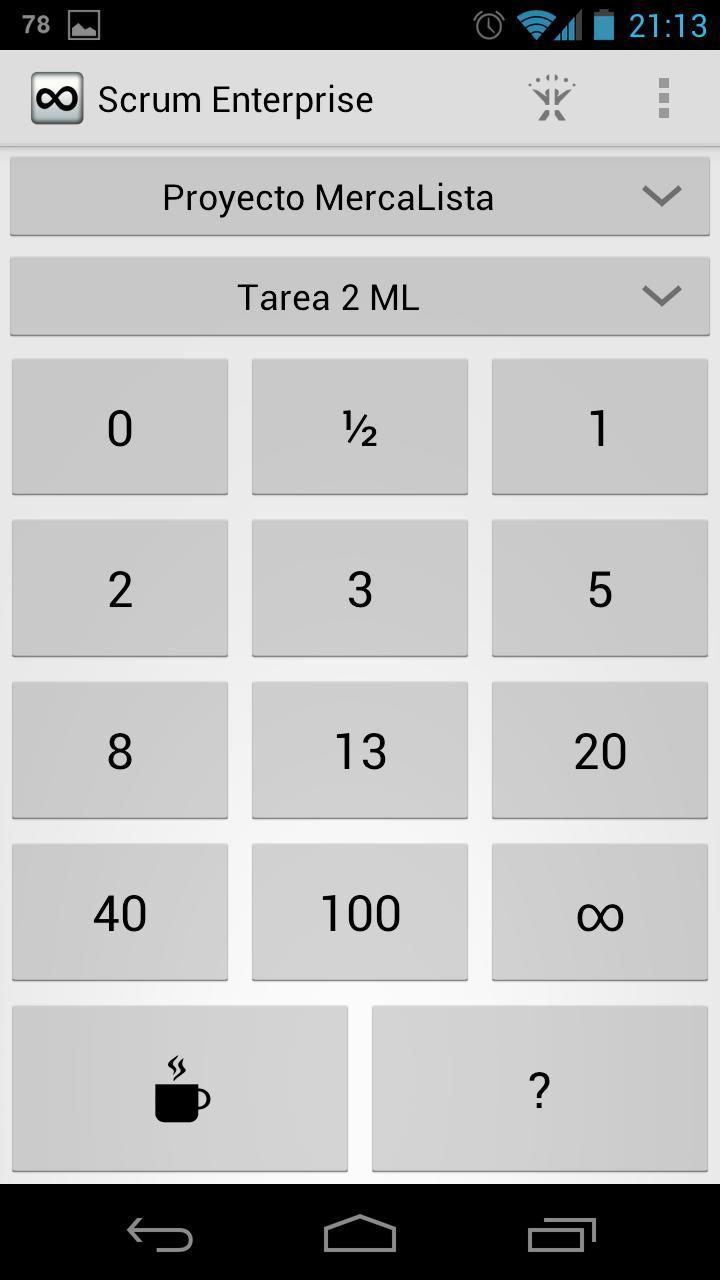Screen dimensions: 720x1280
Task: Select the 40 point card
Action: 120,912
